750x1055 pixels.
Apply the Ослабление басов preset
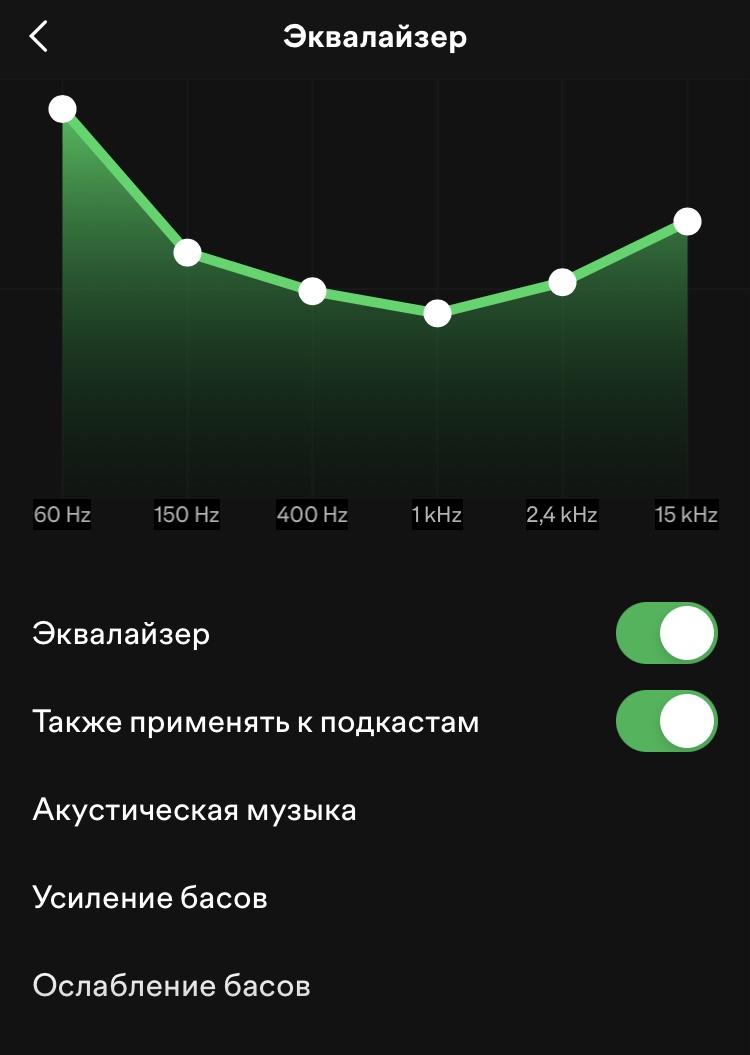click(171, 985)
